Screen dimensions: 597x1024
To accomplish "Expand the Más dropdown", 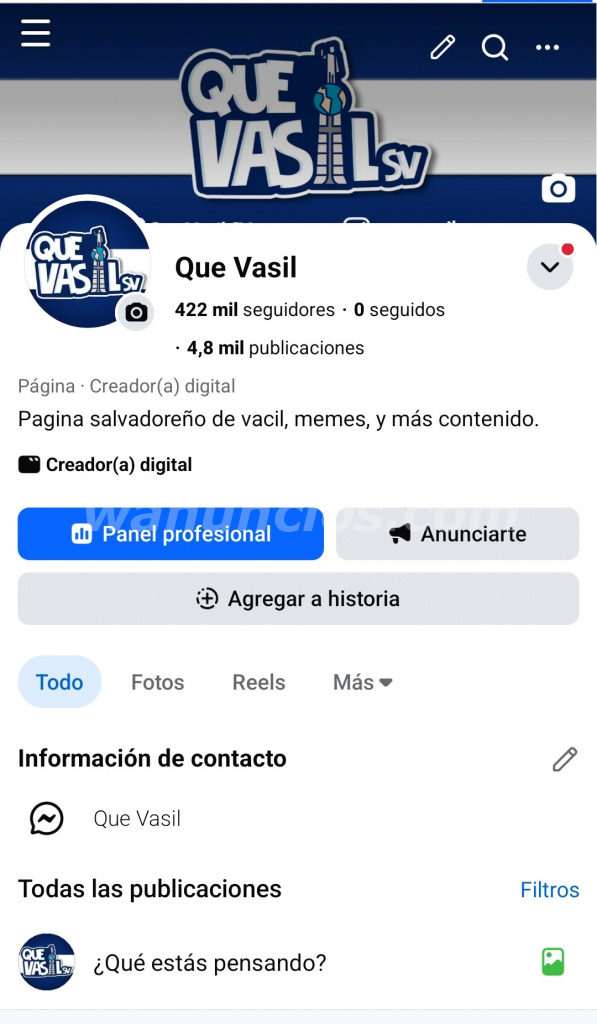I will coord(363,682).
